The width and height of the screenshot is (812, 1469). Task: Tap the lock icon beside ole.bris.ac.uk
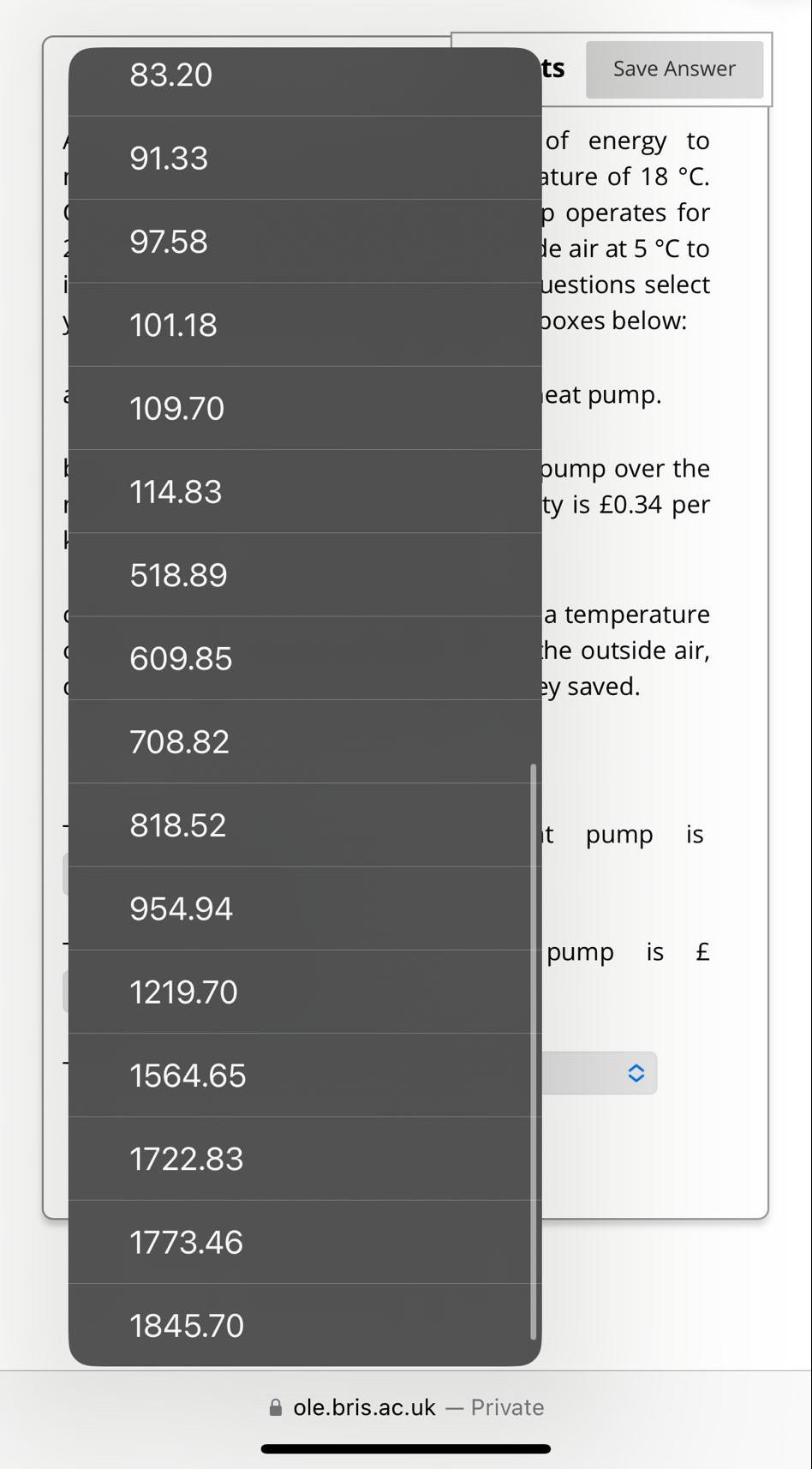276,1406
